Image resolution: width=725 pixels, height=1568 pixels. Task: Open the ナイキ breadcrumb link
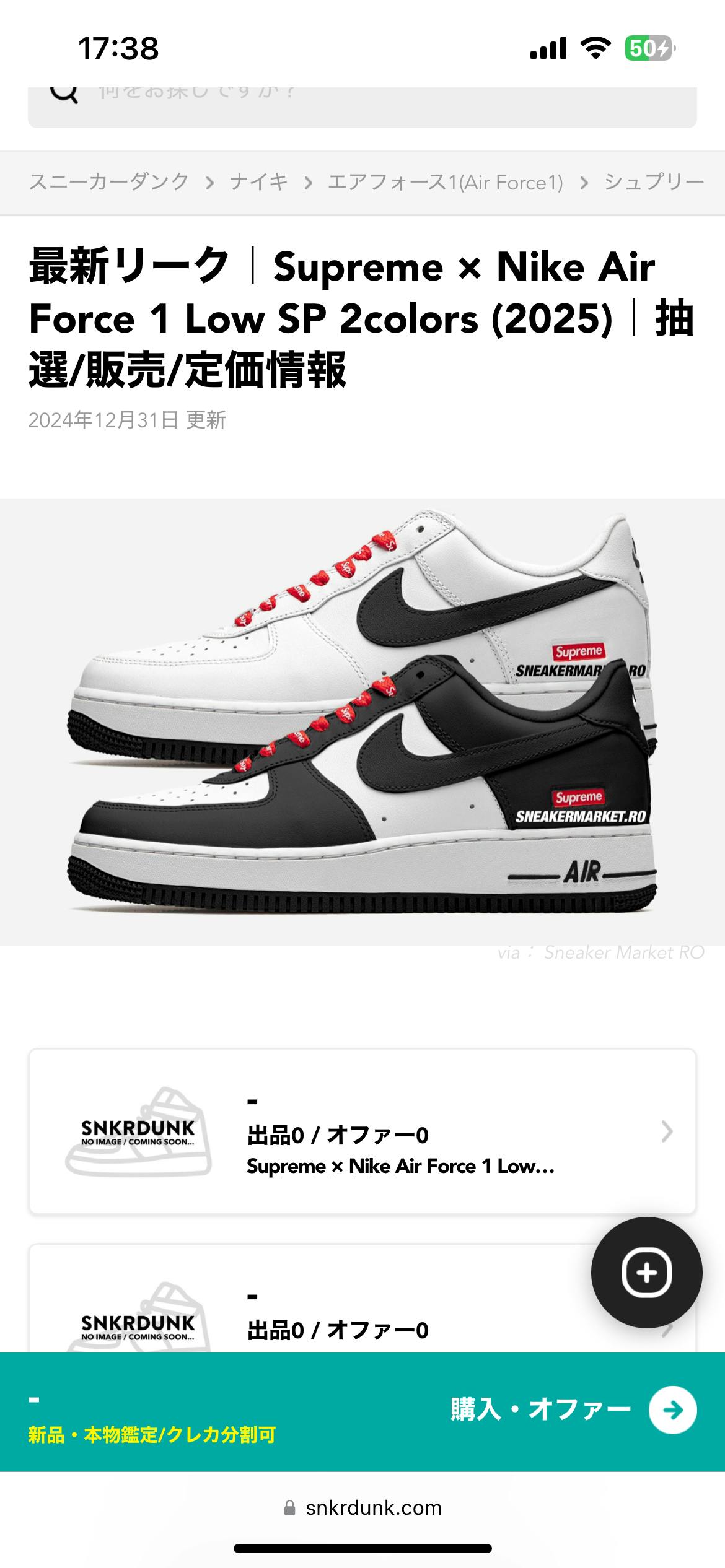pyautogui.click(x=258, y=182)
